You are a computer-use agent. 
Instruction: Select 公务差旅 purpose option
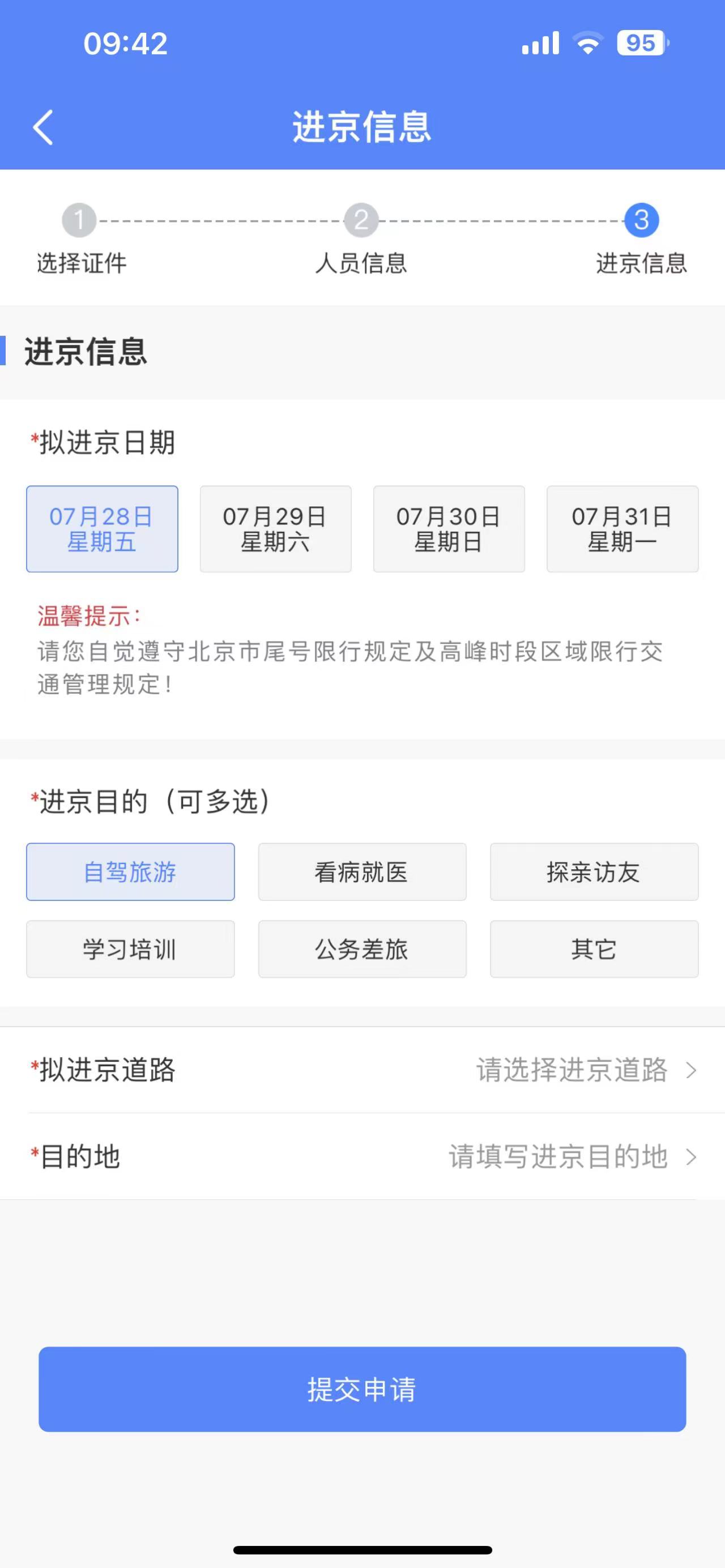[x=362, y=949]
